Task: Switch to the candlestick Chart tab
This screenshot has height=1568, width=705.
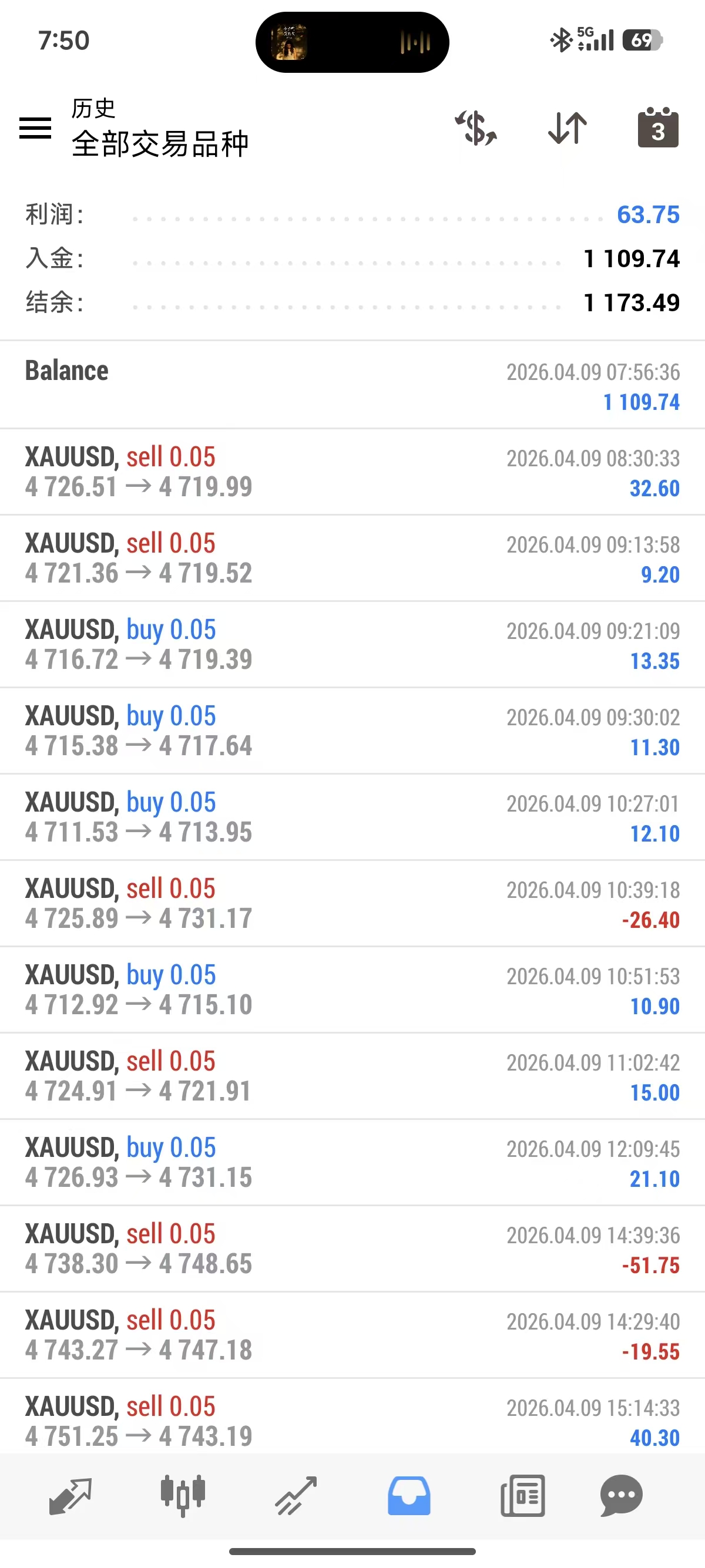Action: (183, 1495)
